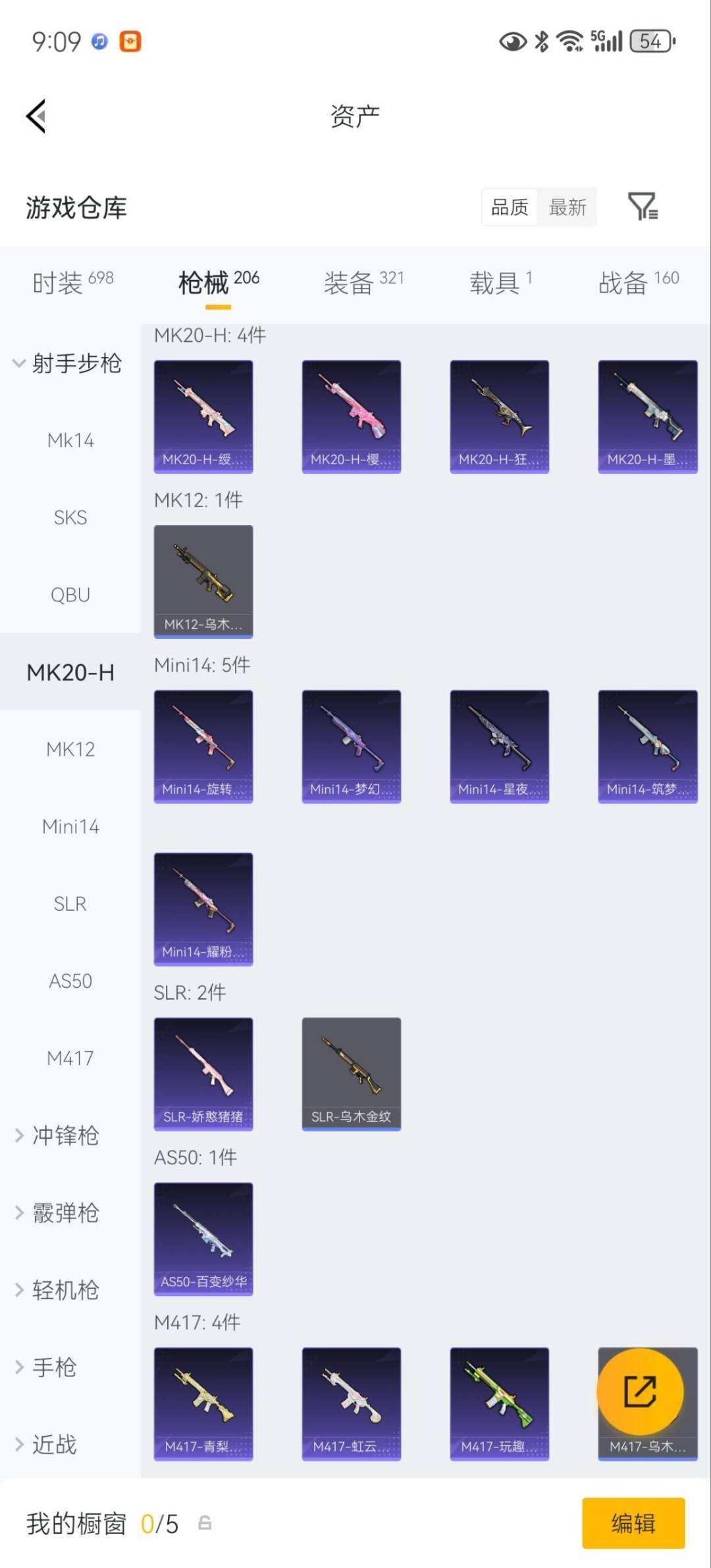Image resolution: width=711 pixels, height=1568 pixels.
Task: Open the 载具 tab
Action: click(501, 283)
